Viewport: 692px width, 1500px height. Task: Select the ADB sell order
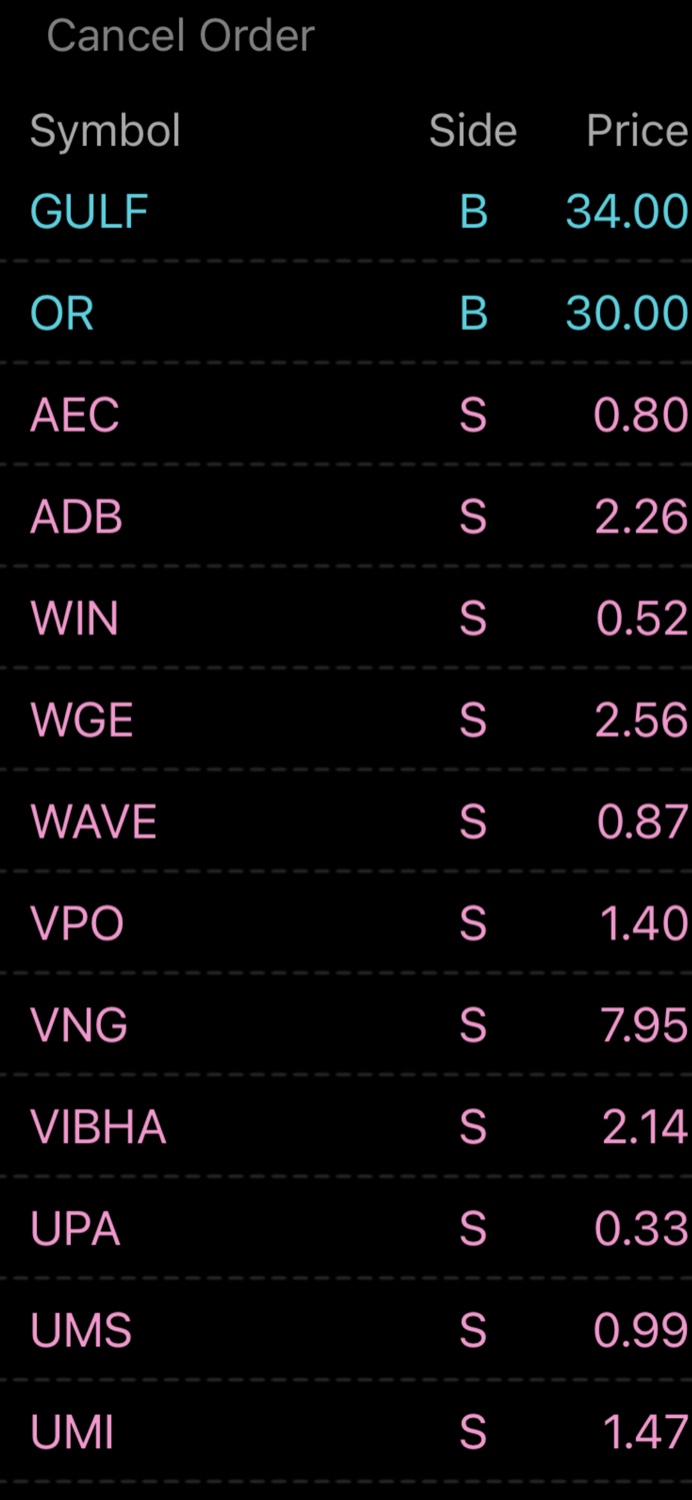pos(346,518)
